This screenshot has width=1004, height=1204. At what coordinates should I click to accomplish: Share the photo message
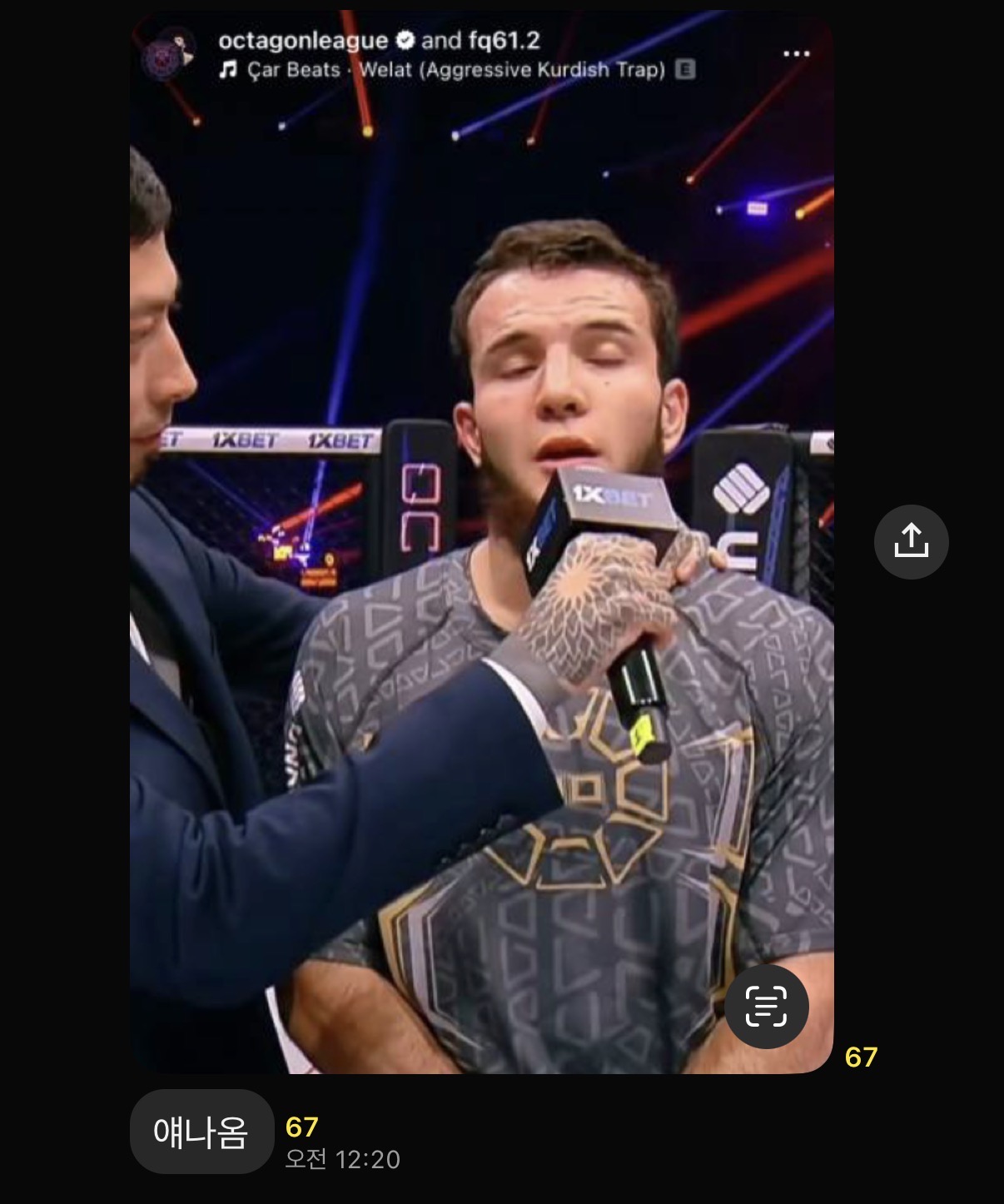click(x=911, y=541)
